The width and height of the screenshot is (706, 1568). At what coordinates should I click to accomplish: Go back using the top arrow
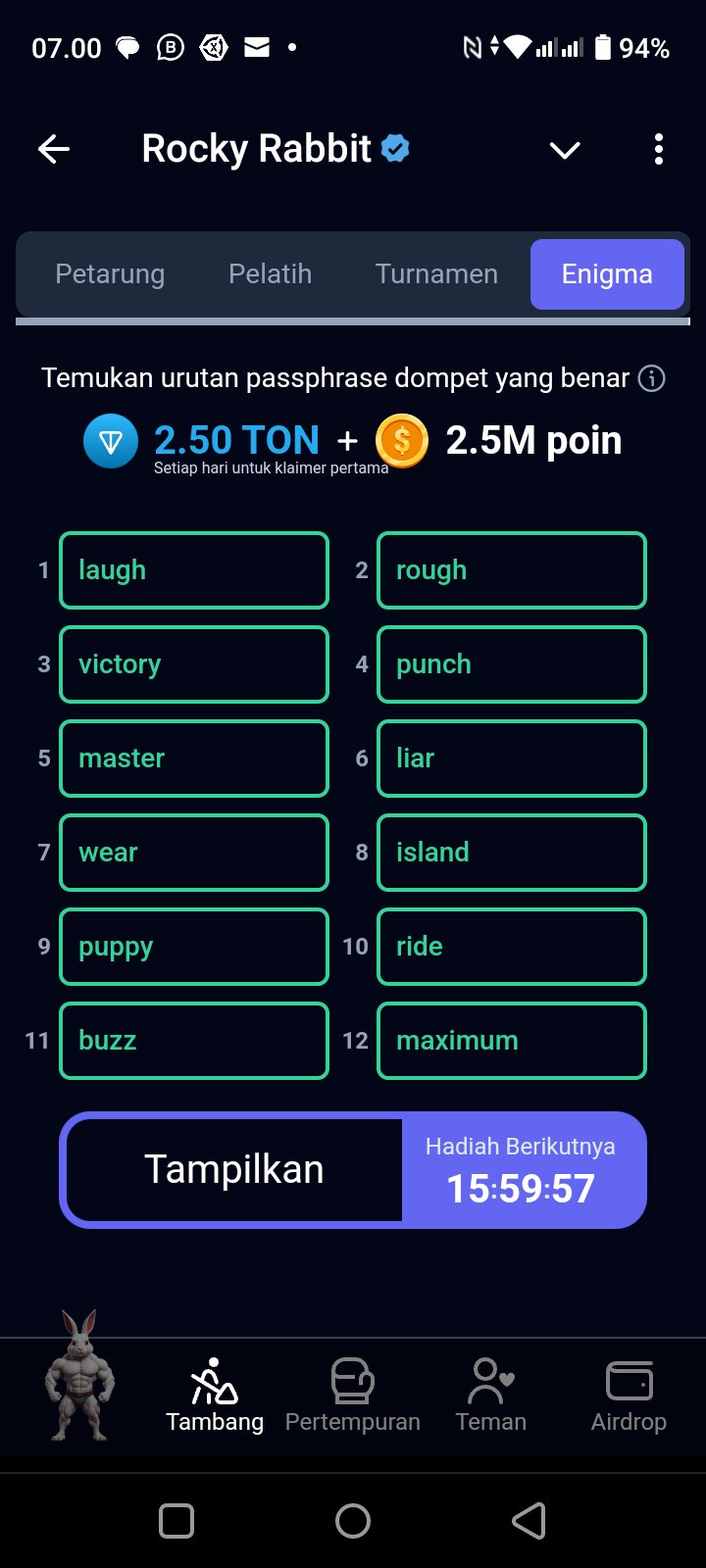54,149
